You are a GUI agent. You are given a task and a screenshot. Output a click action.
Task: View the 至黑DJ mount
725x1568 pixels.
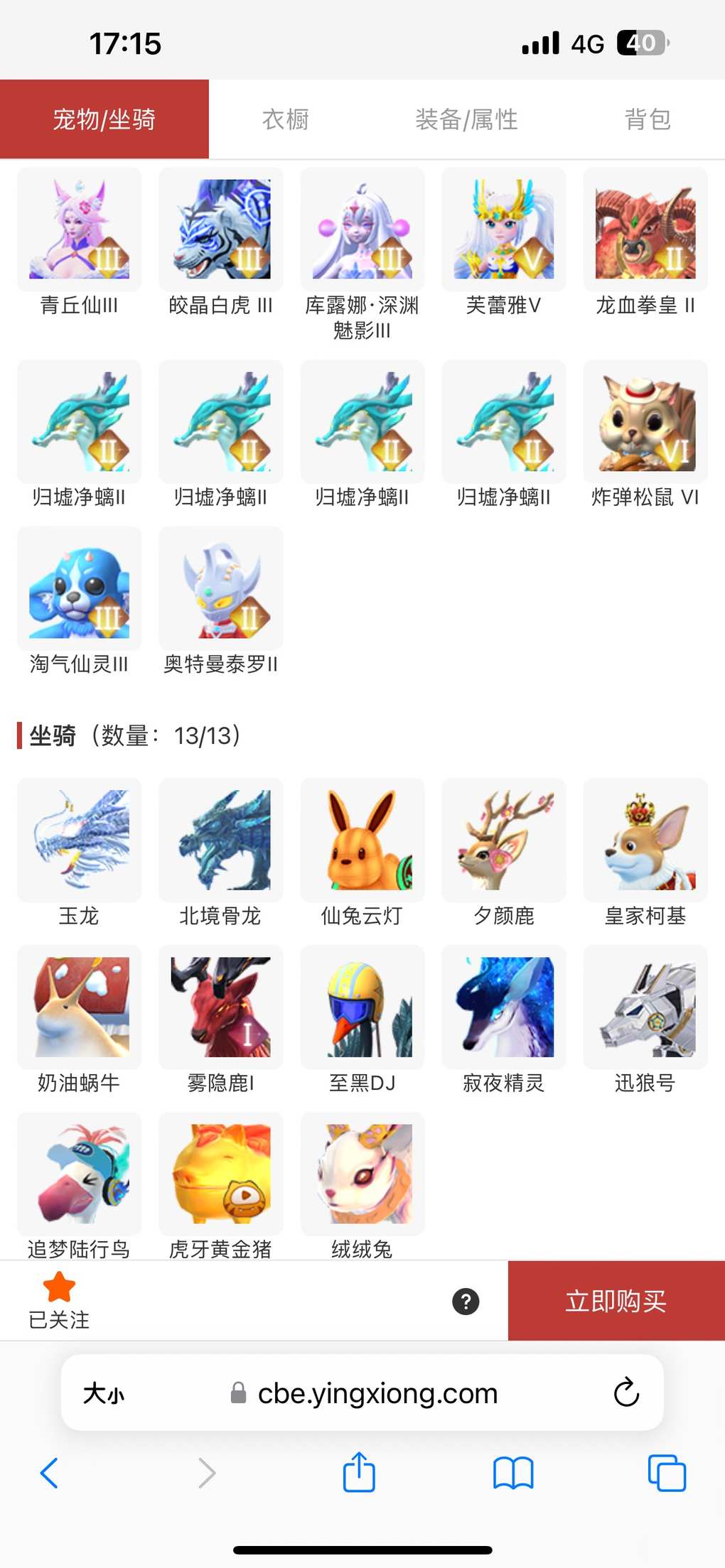362,1007
